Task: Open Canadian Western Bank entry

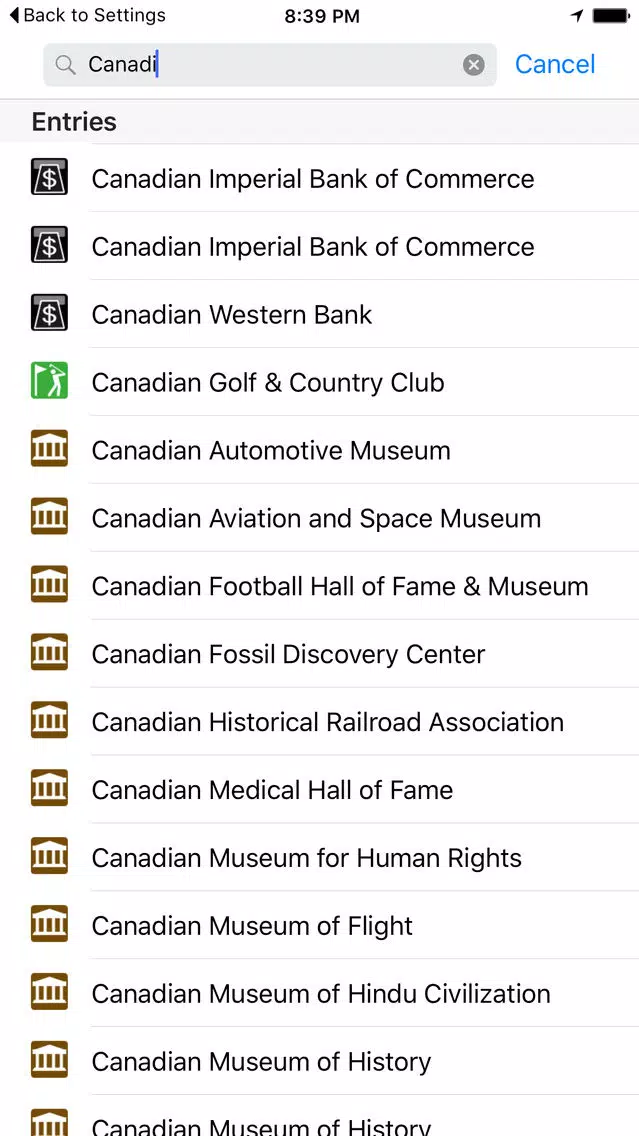Action: pyautogui.click(x=320, y=314)
